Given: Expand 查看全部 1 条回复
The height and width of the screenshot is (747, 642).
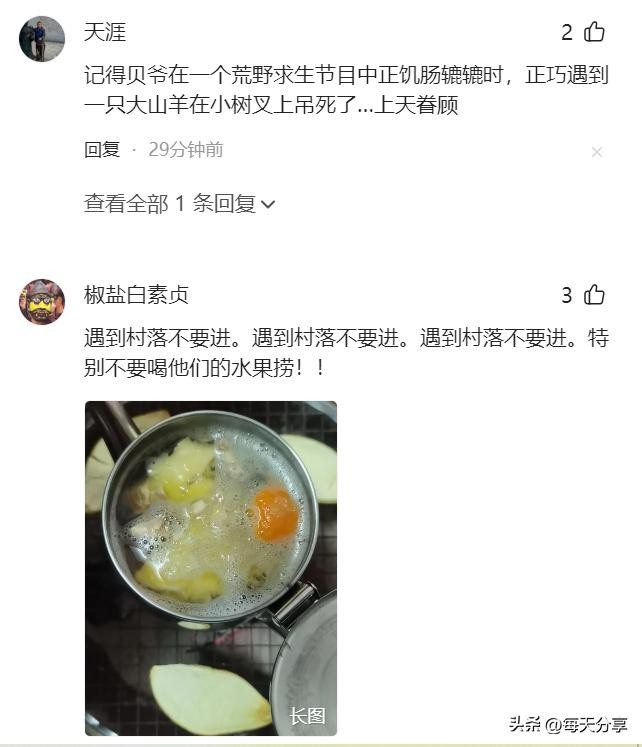Looking at the screenshot, I should tap(180, 204).
